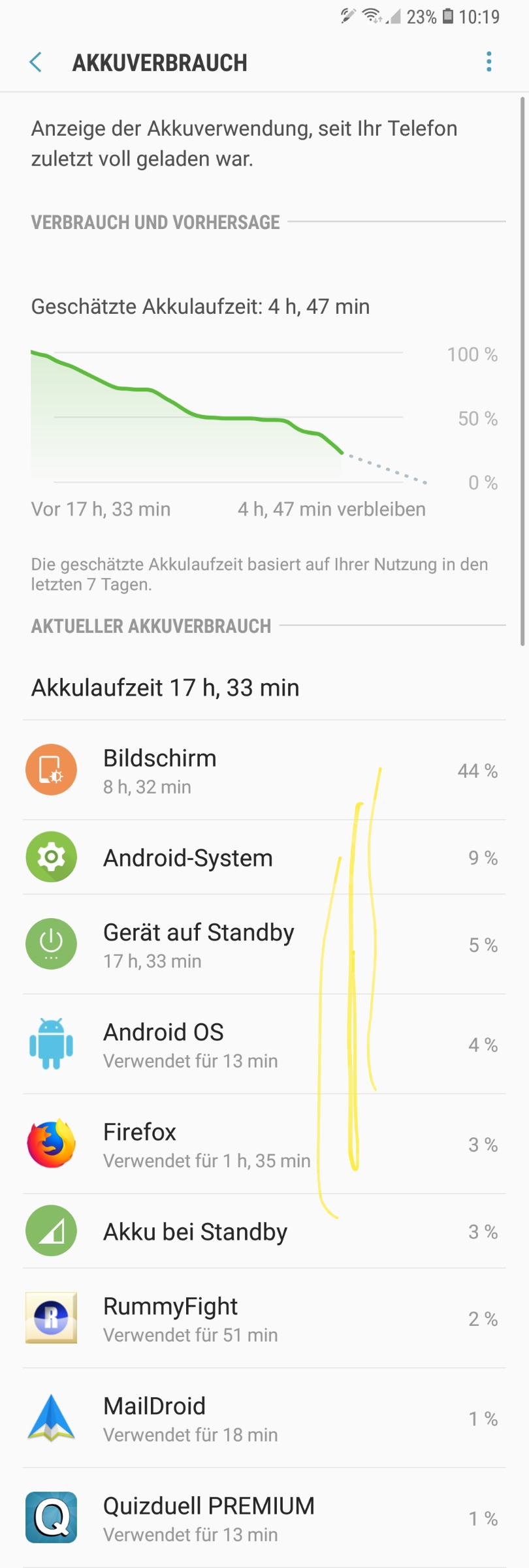The width and height of the screenshot is (529, 1568).
Task: Open the three-dot overflow menu
Action: coord(489,63)
